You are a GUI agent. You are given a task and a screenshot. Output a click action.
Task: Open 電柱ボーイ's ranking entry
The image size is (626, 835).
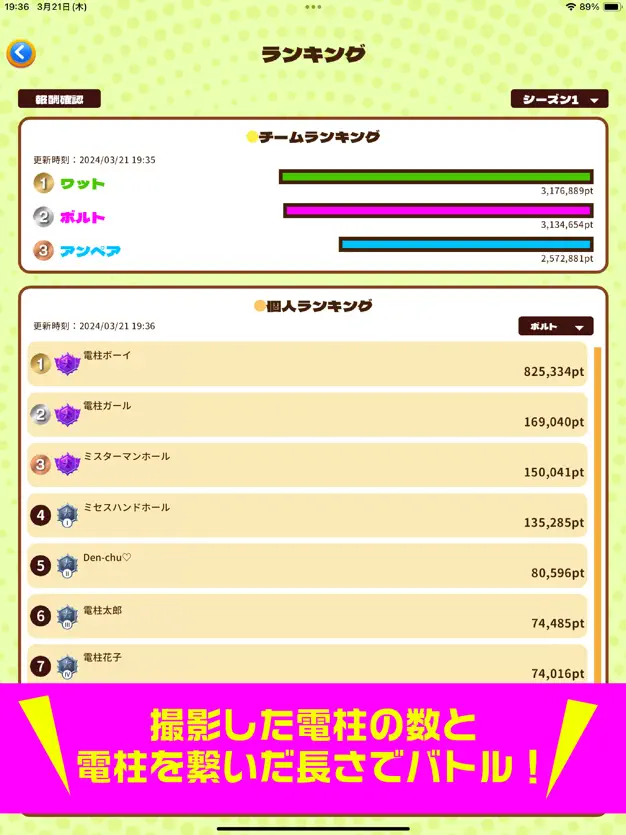[307, 364]
